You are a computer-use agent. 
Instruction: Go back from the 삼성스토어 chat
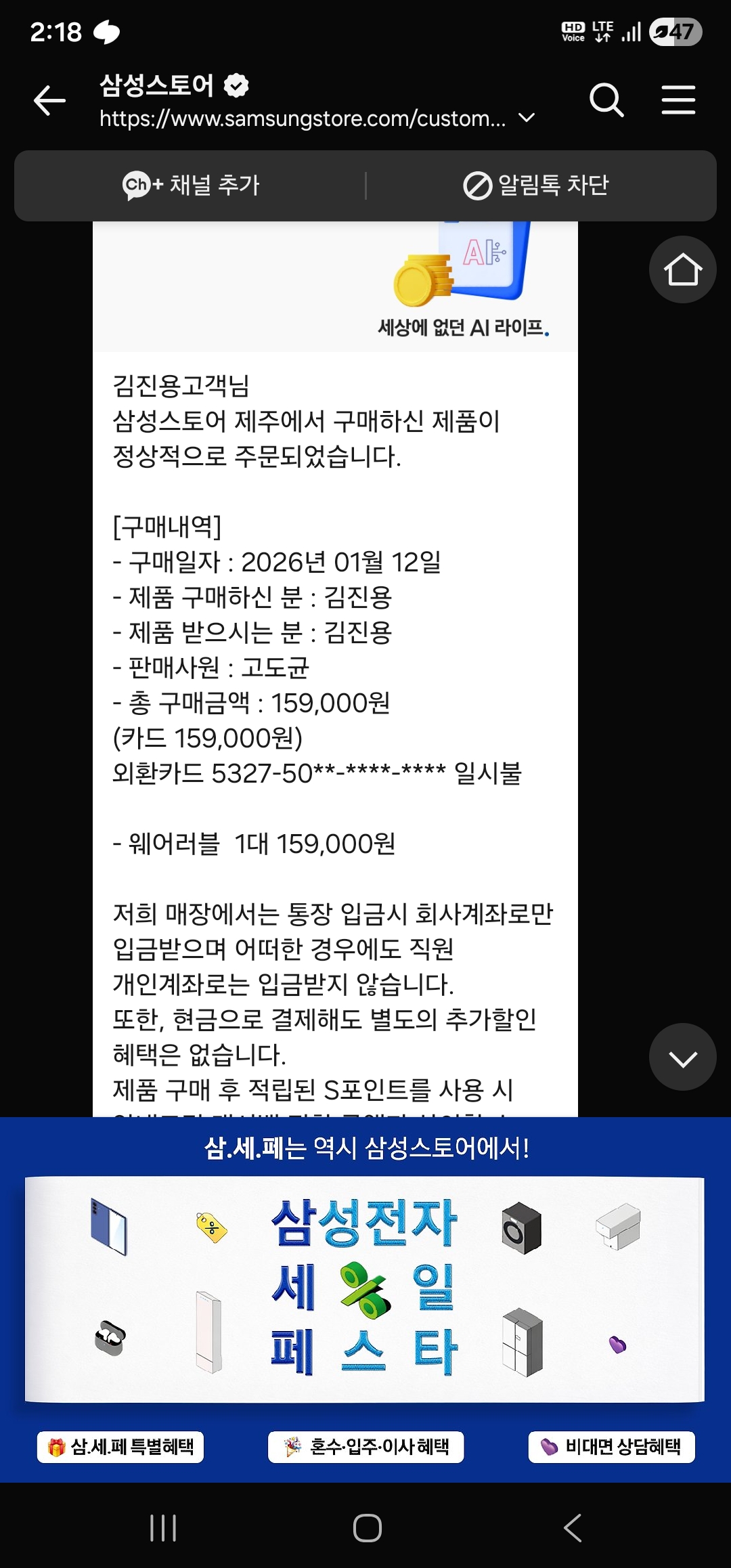[50, 101]
